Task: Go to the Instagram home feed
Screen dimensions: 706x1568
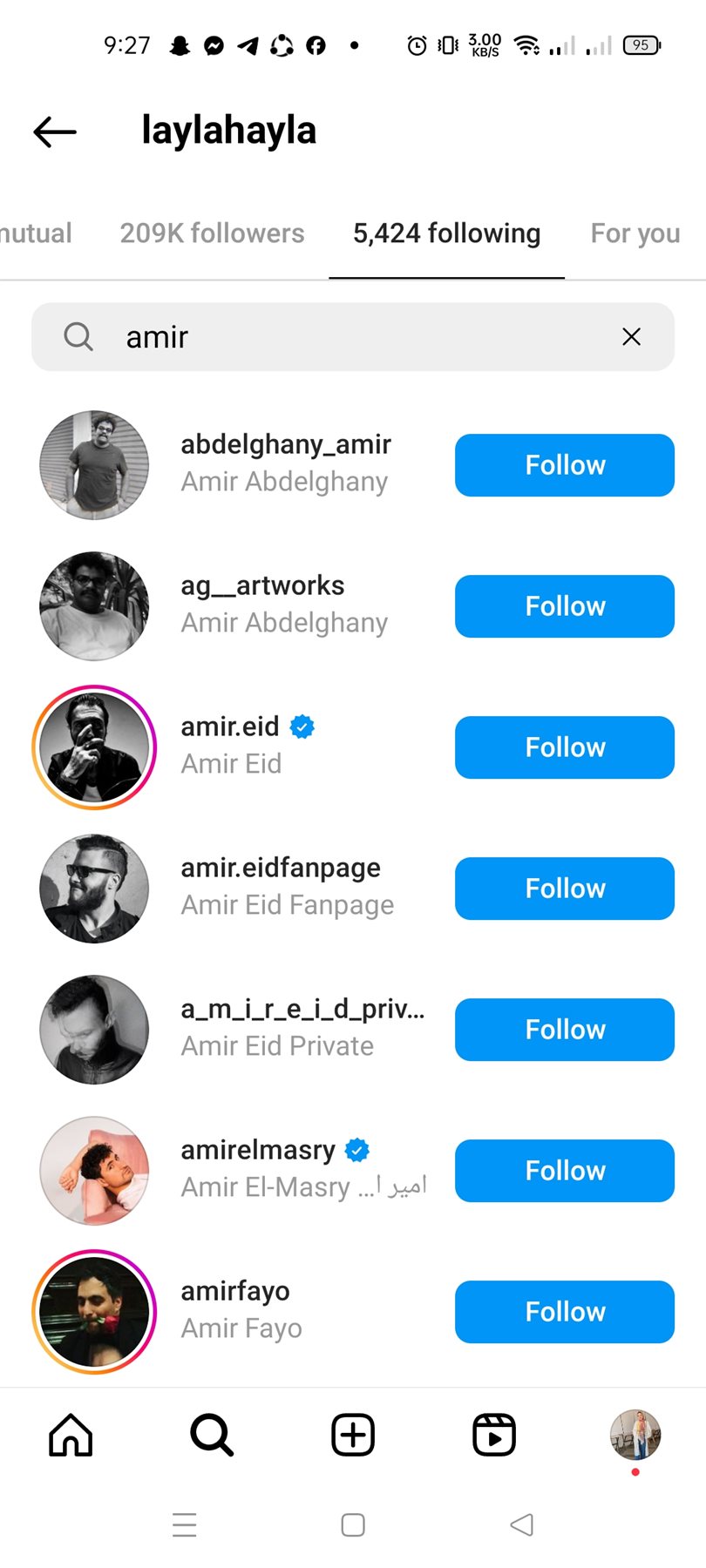Action: (71, 1436)
